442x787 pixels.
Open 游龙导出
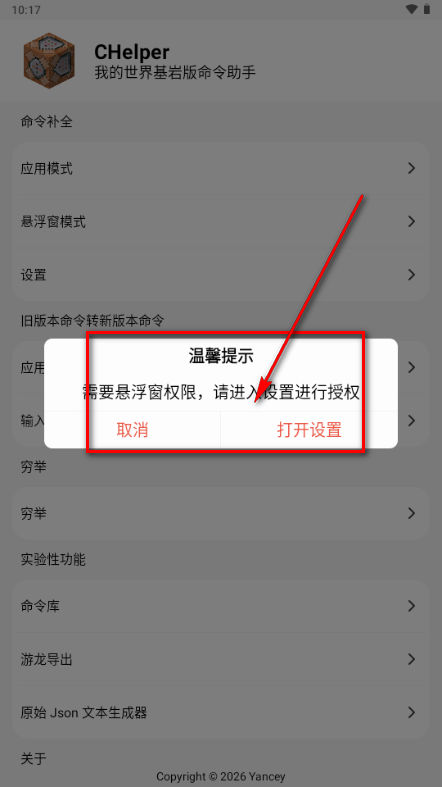(221, 659)
